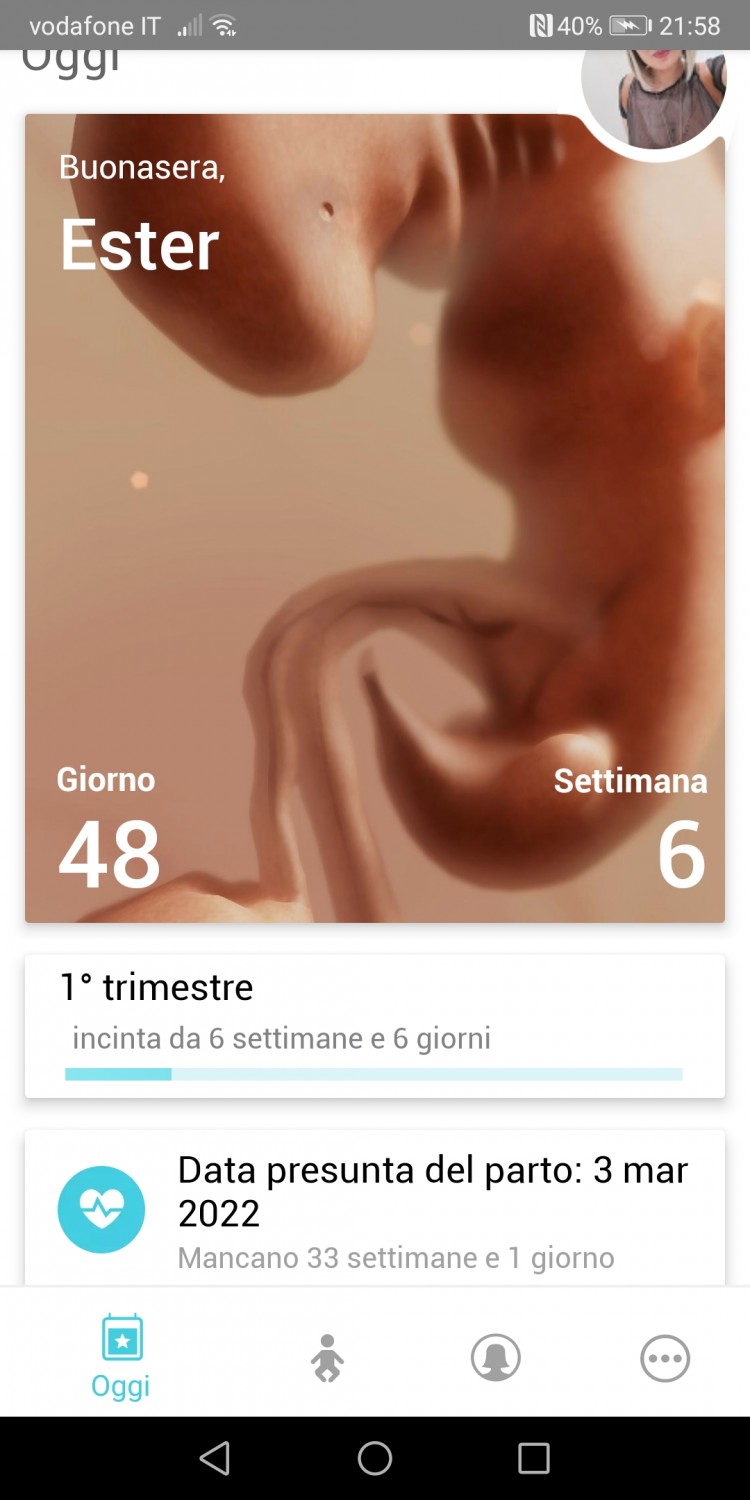Open the Data presunta del parto card
The height and width of the screenshot is (1500, 750).
pos(374,1210)
